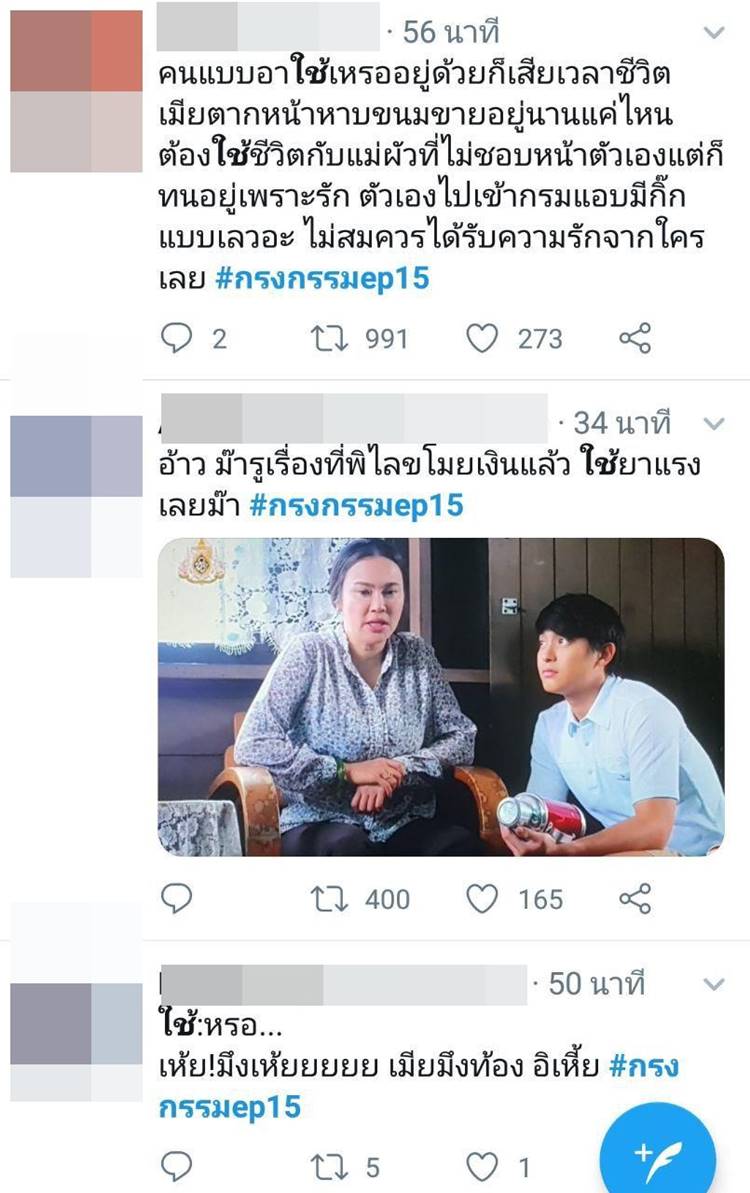The height and width of the screenshot is (1193, 750).
Task: Retweet the tweet with 991 retweets
Action: coord(326,339)
